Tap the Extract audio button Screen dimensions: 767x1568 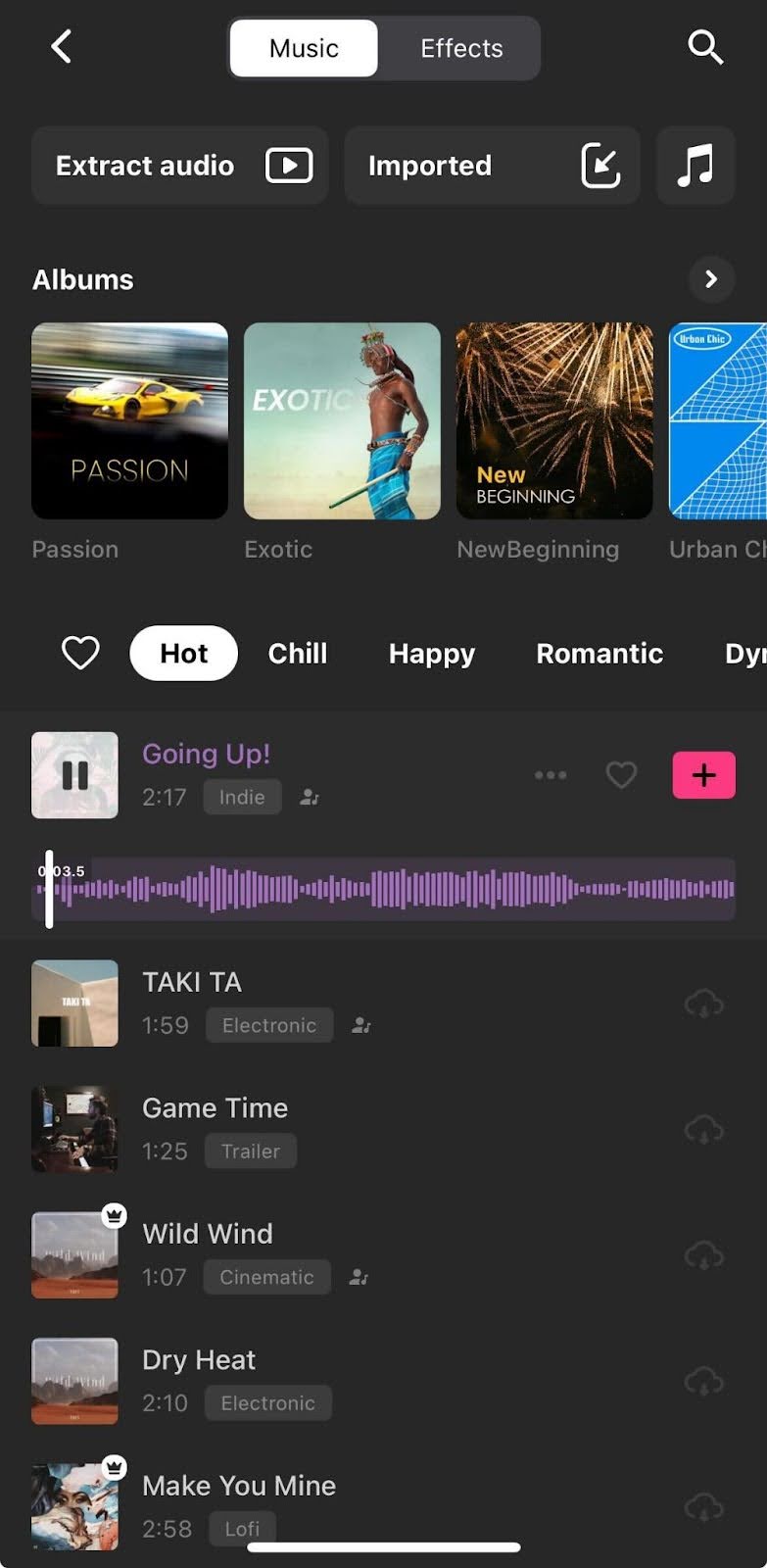click(180, 166)
